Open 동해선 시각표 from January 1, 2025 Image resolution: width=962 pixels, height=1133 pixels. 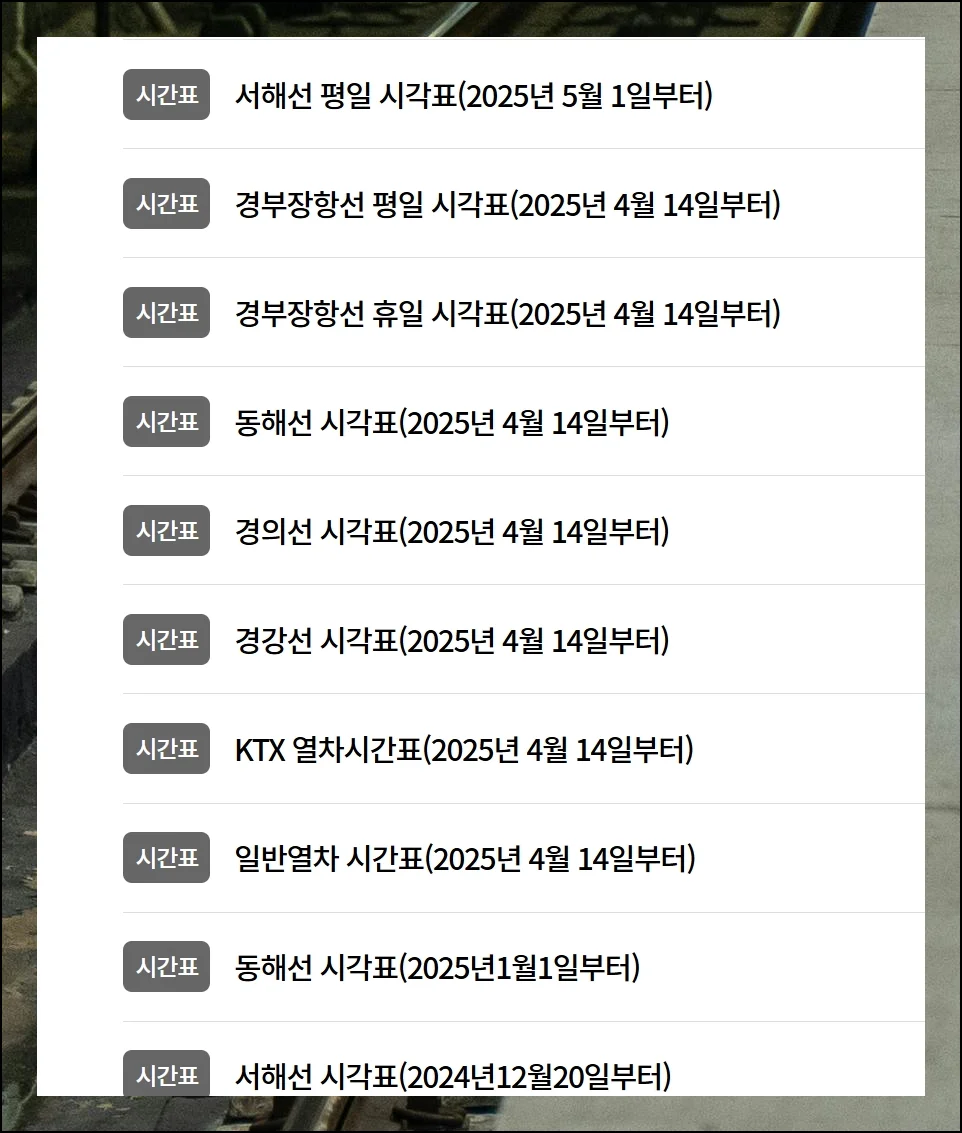437,968
